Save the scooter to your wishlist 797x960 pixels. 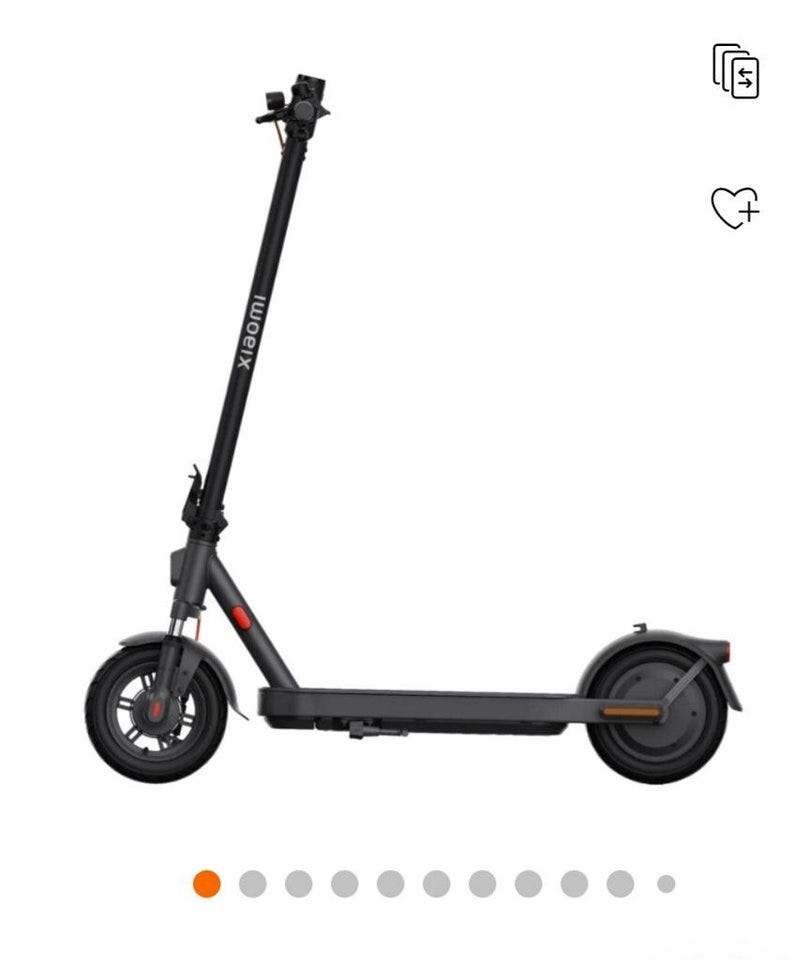734,208
